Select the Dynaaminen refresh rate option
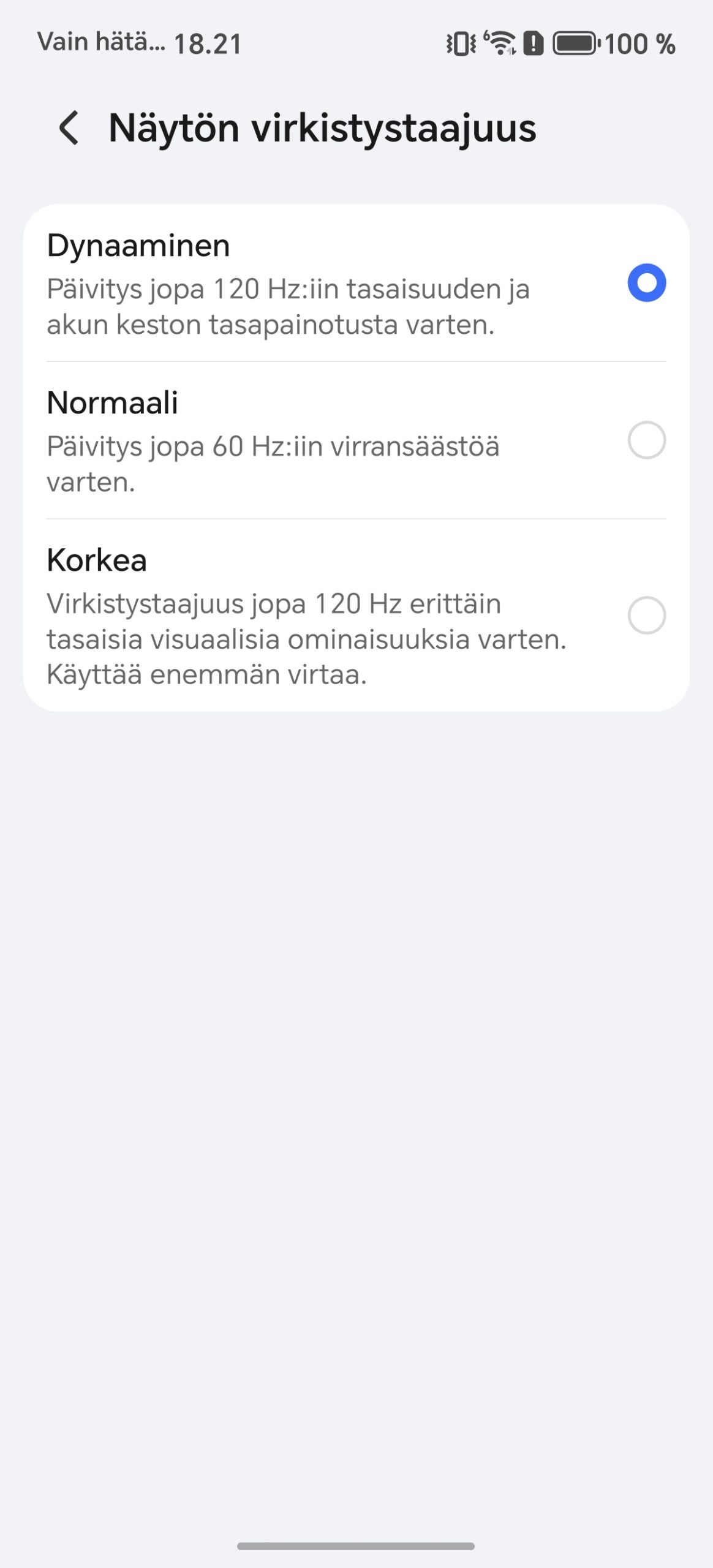The image size is (713, 1568). pyautogui.click(x=646, y=283)
